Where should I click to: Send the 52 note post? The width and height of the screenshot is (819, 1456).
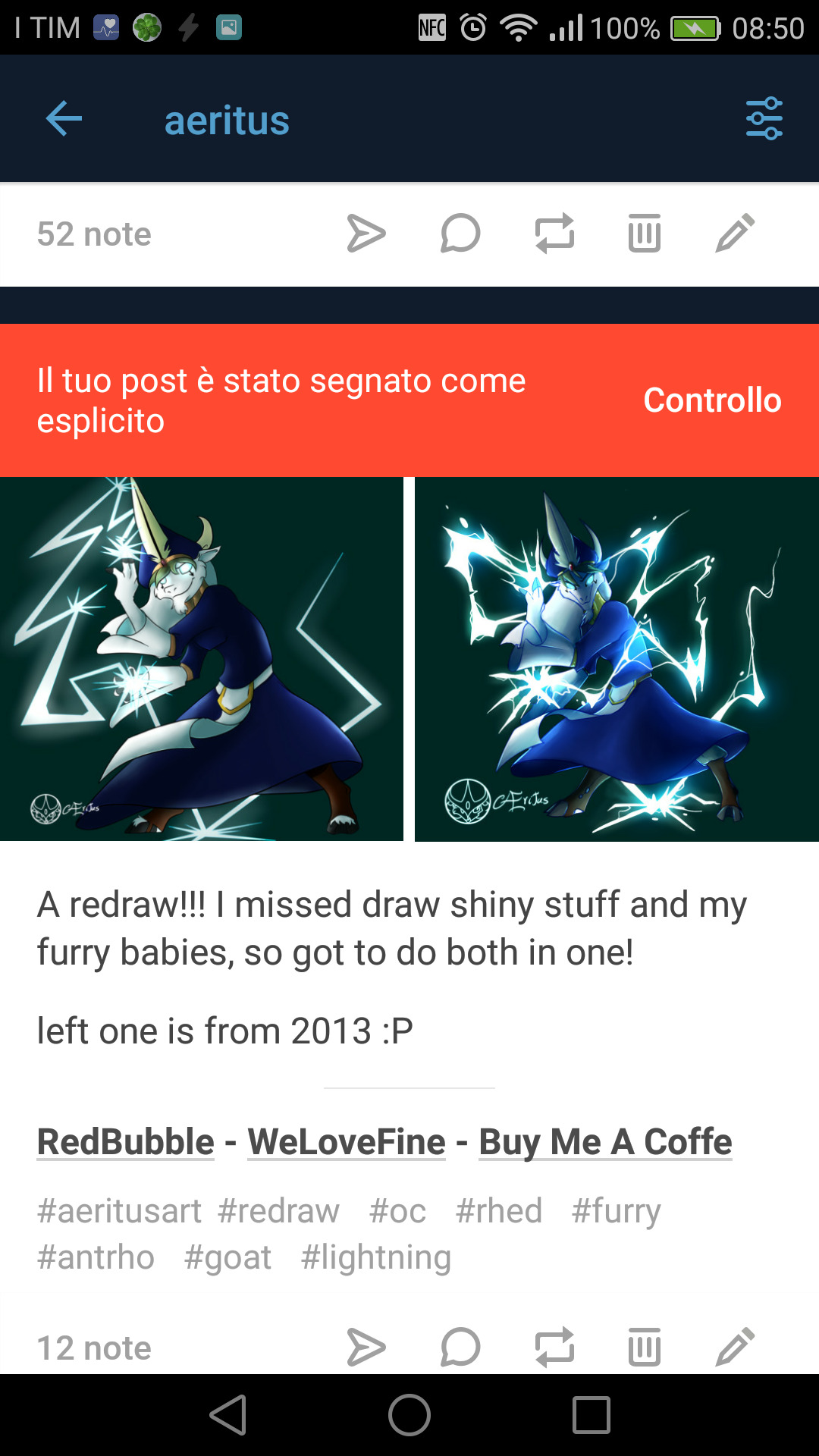pyautogui.click(x=366, y=234)
